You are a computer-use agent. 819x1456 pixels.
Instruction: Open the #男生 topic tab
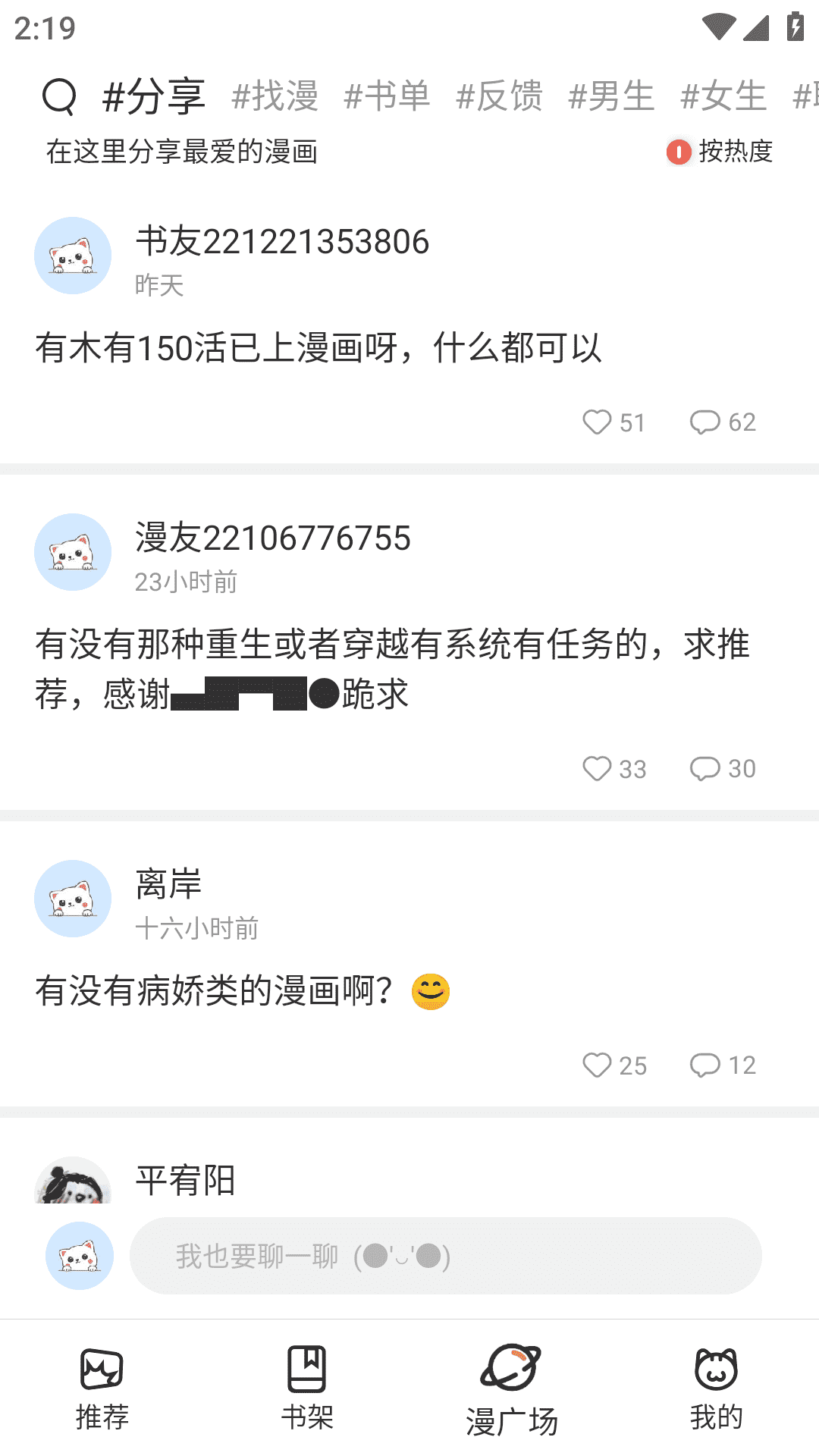[611, 96]
